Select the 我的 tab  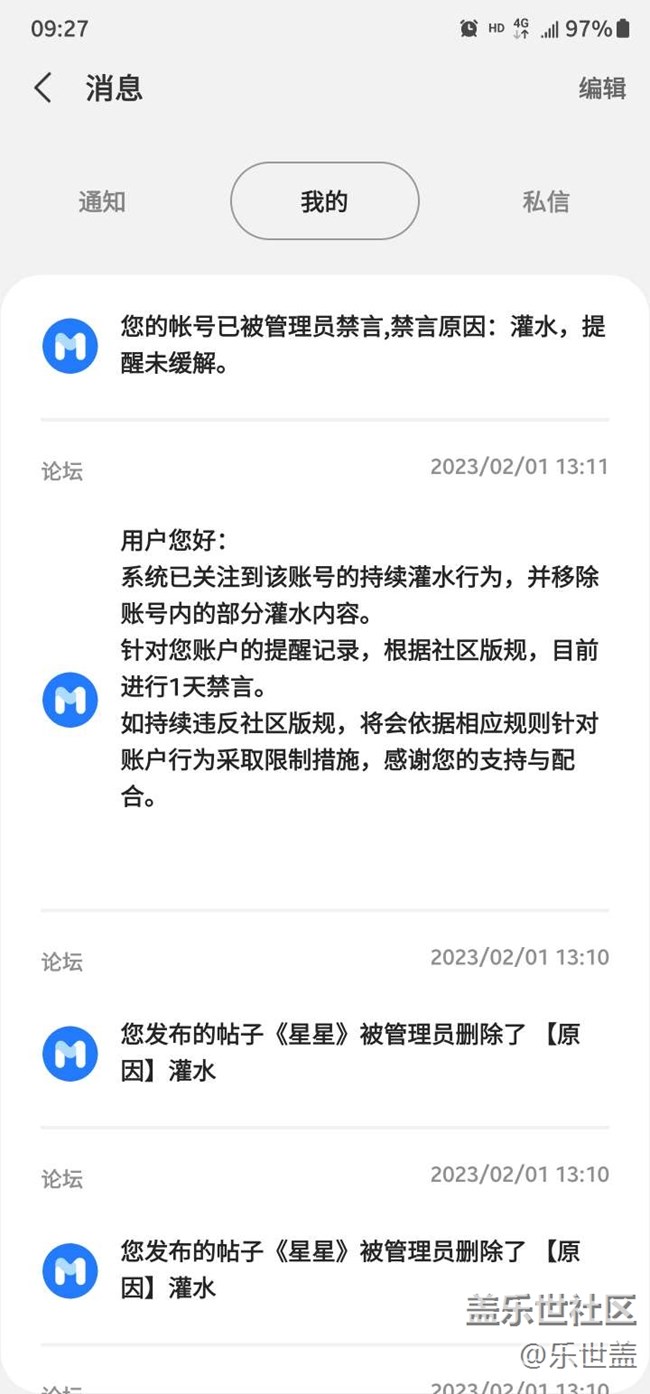click(325, 201)
